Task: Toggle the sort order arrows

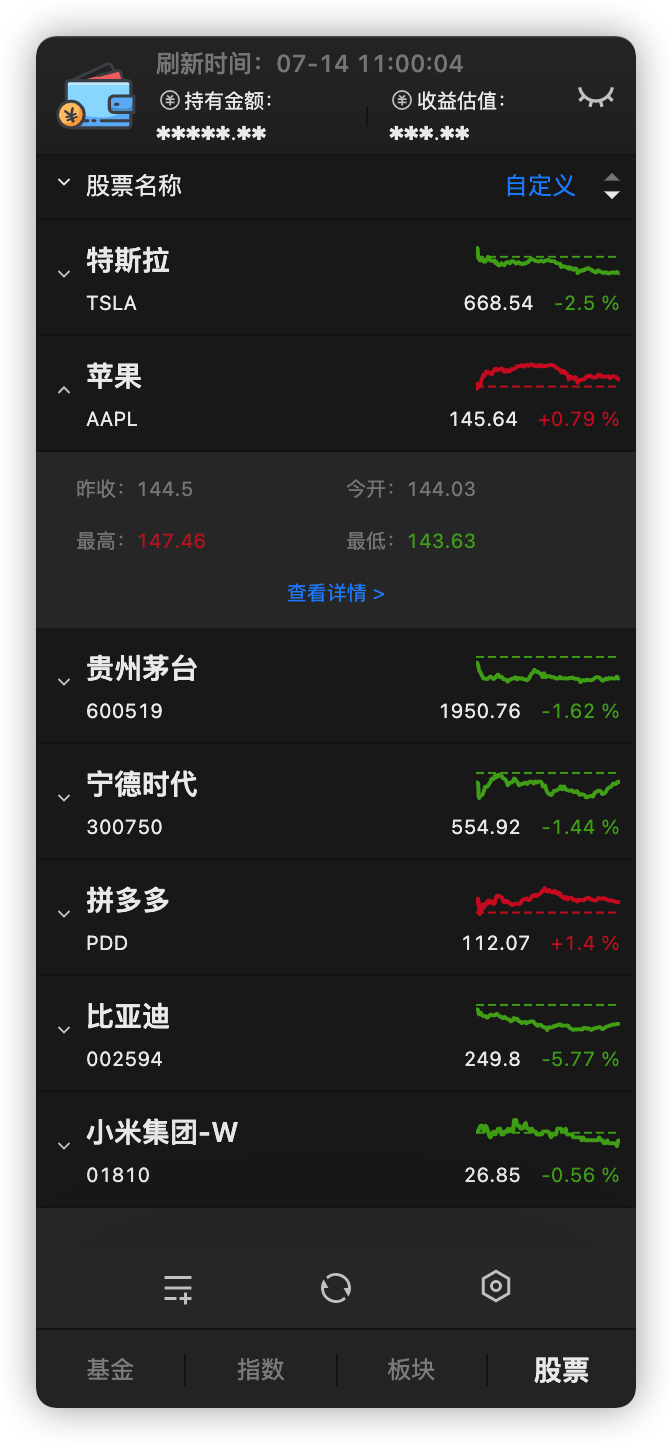Action: coord(612,186)
